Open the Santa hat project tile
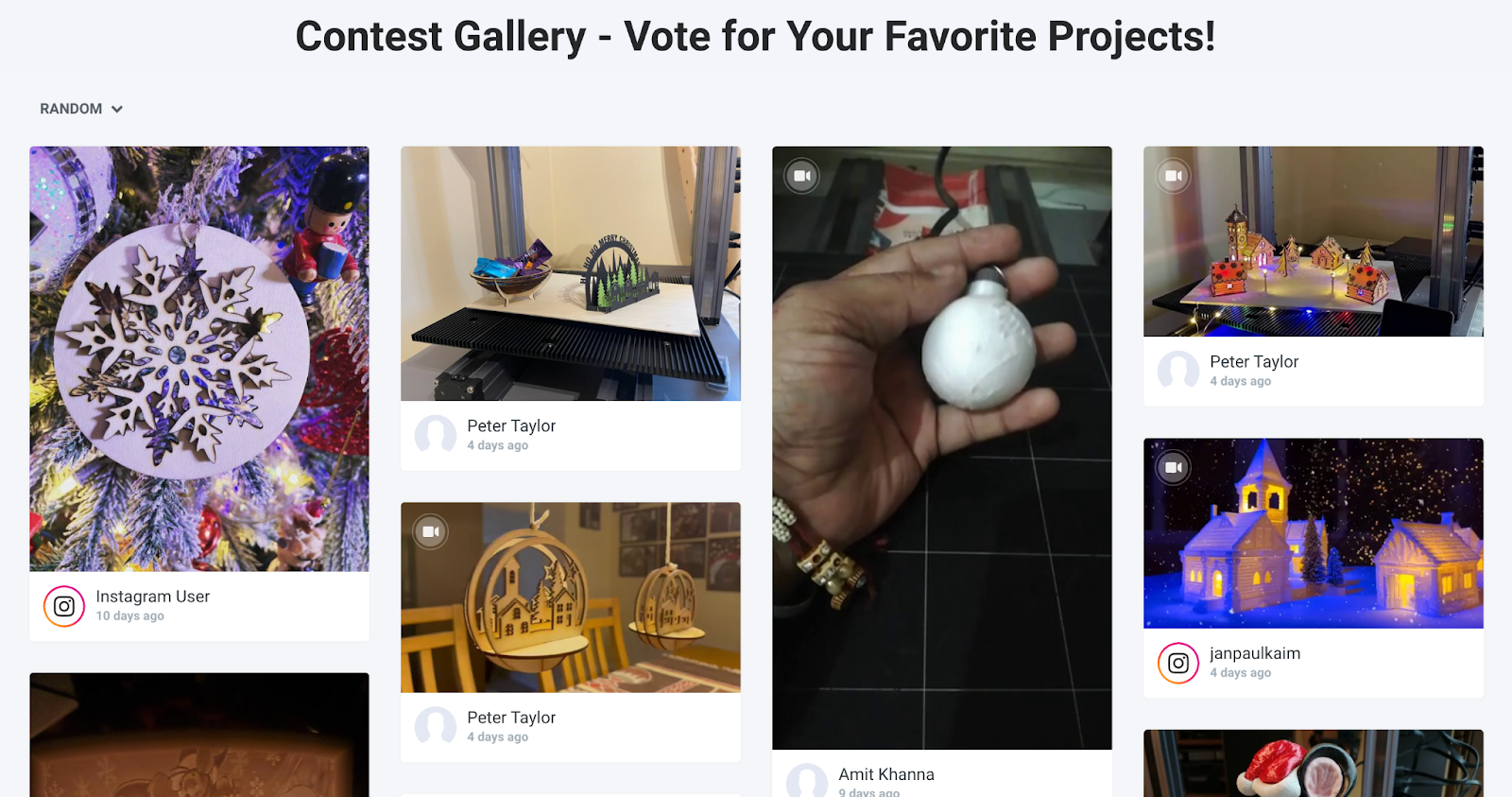This screenshot has width=1512, height=797. tap(1313, 763)
